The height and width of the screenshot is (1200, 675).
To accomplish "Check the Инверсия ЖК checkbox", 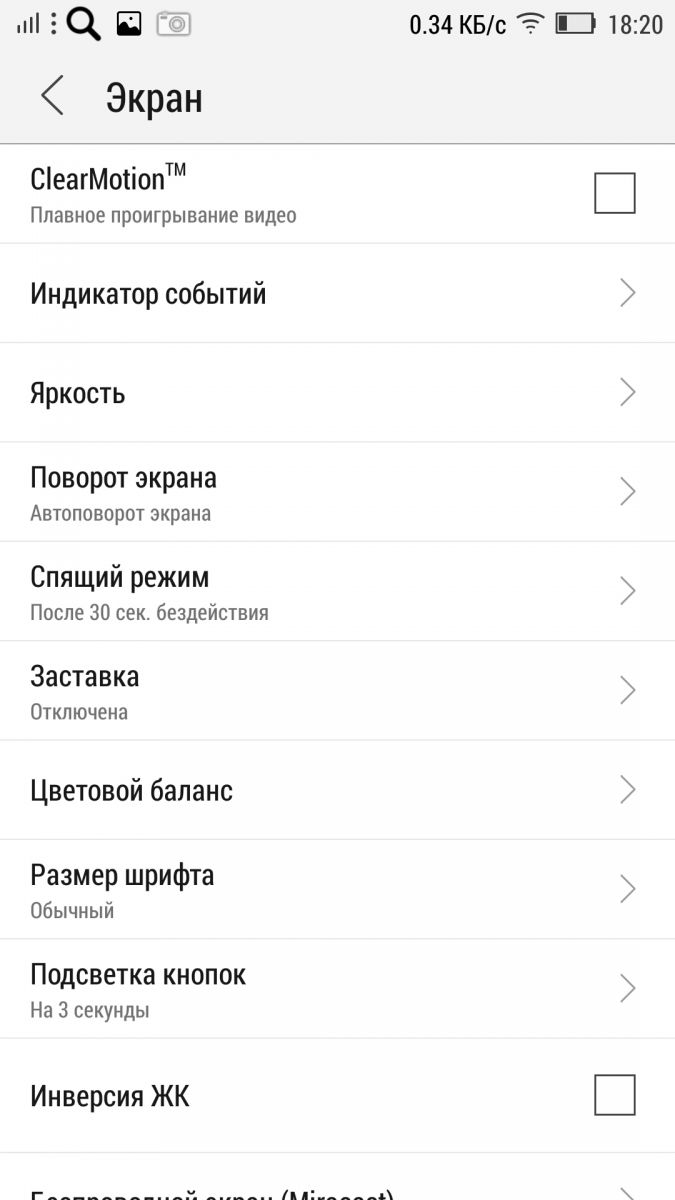I will click(x=614, y=1095).
